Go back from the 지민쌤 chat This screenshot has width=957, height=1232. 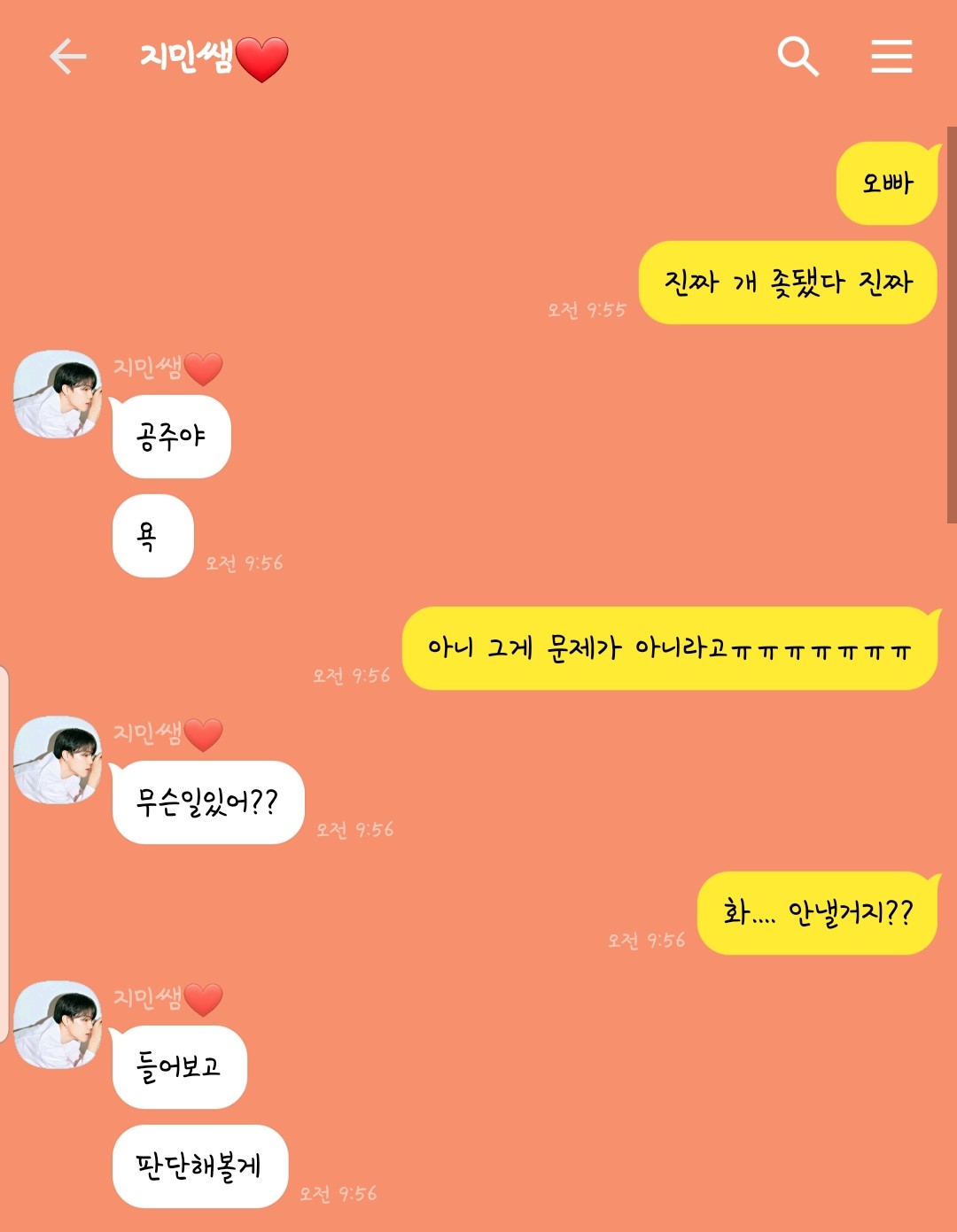point(67,57)
